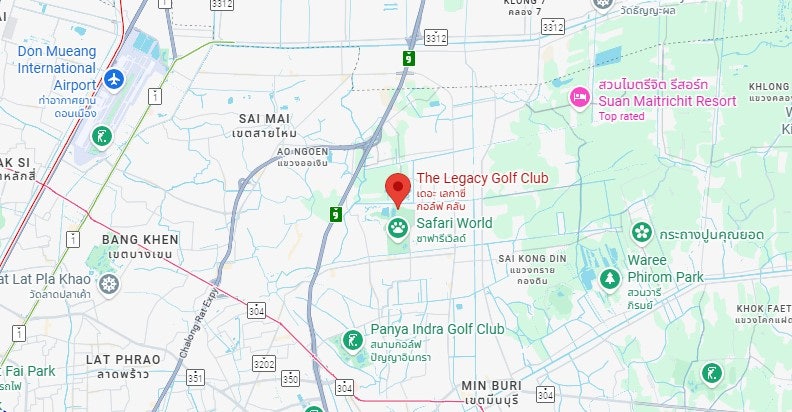View Waree Phirom Park marker
Viewport: 792px width, 412px height.
pyautogui.click(x=608, y=278)
